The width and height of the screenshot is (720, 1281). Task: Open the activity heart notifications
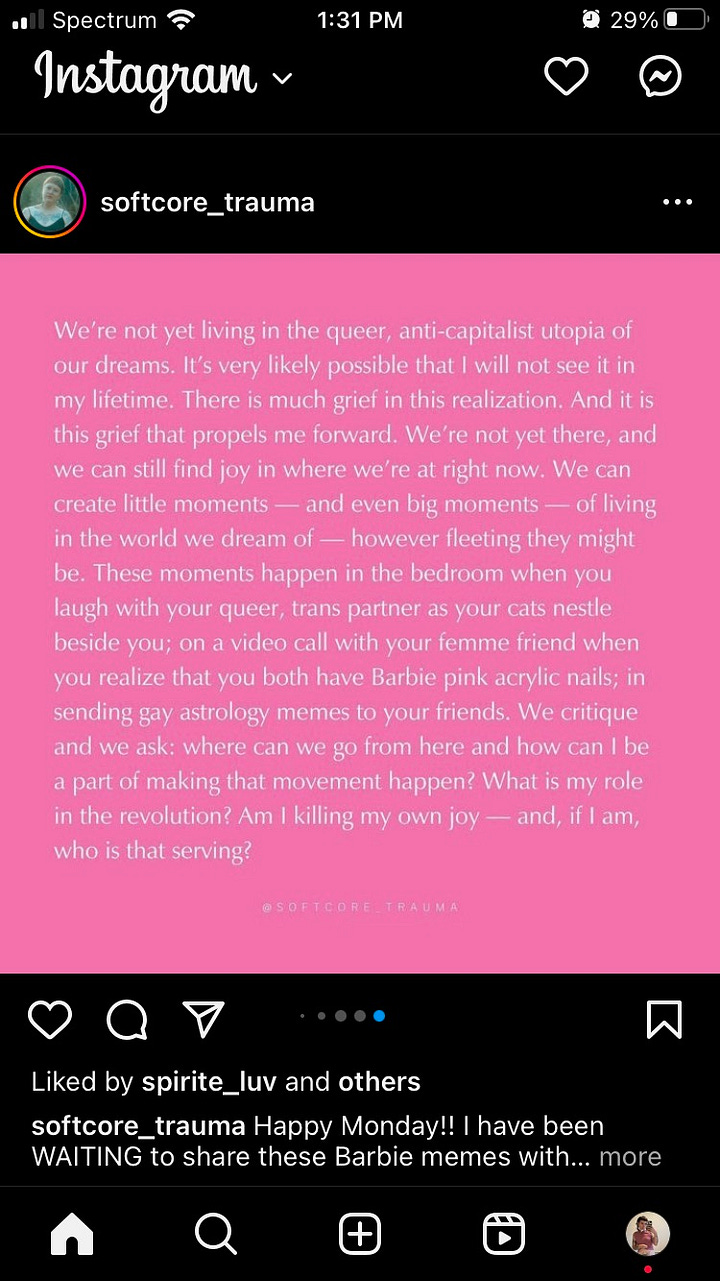coord(566,77)
